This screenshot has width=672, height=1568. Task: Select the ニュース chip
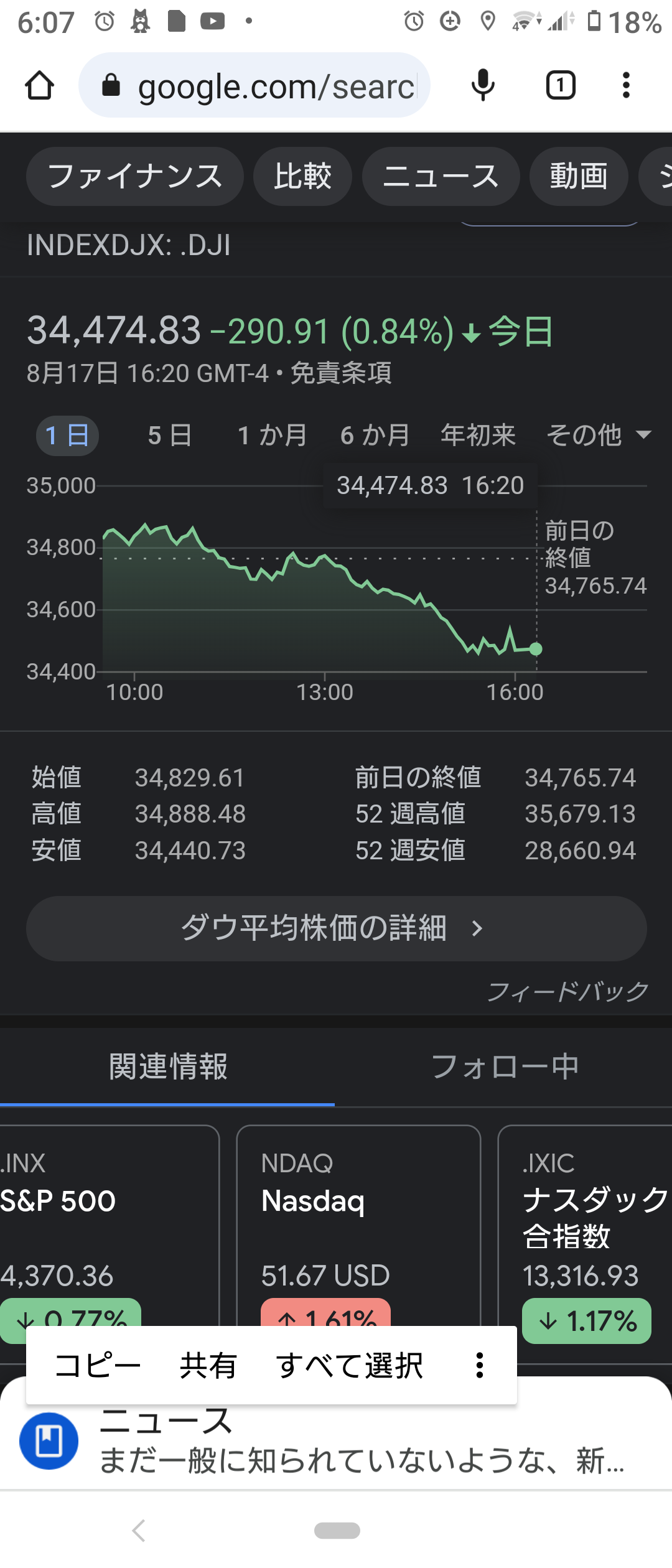441,176
